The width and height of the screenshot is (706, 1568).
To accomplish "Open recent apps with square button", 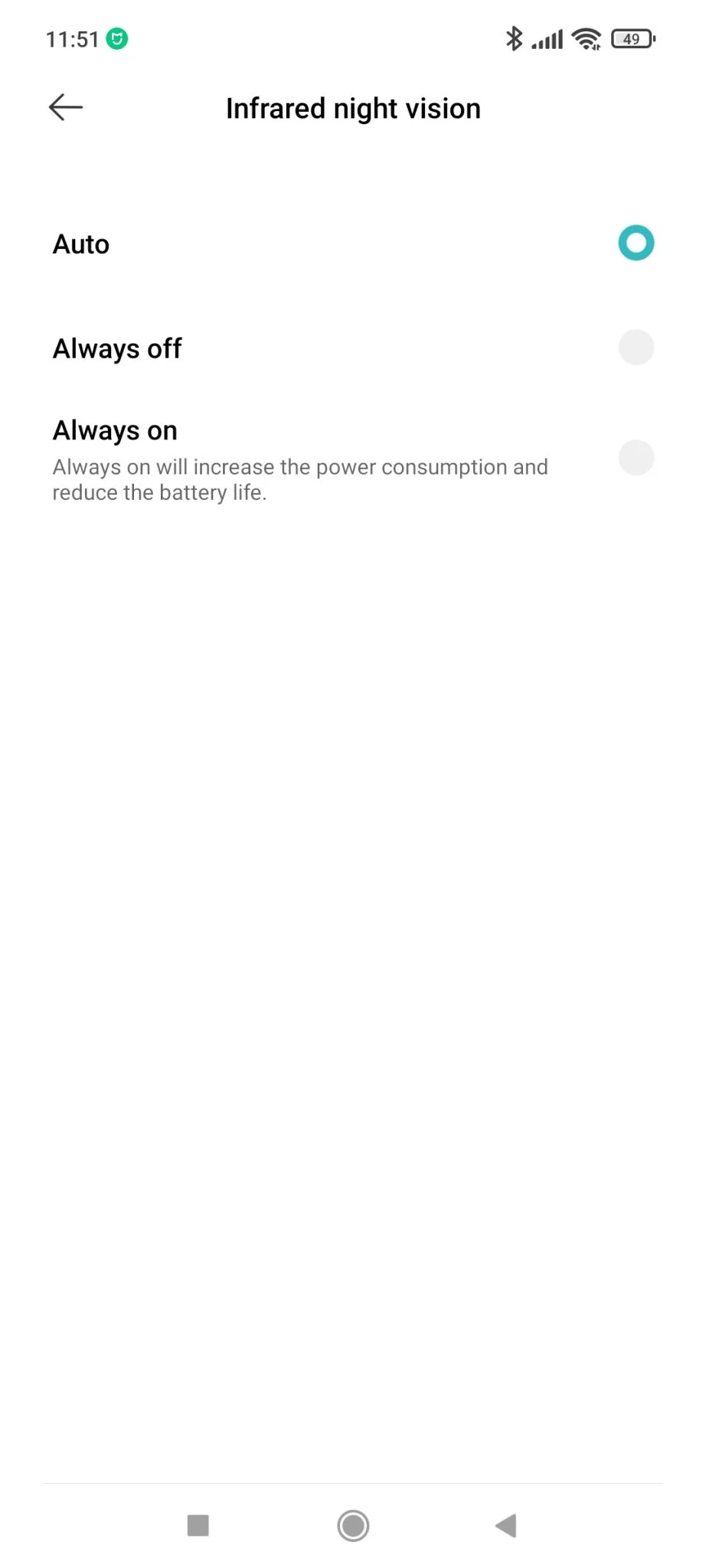I will (198, 1525).
